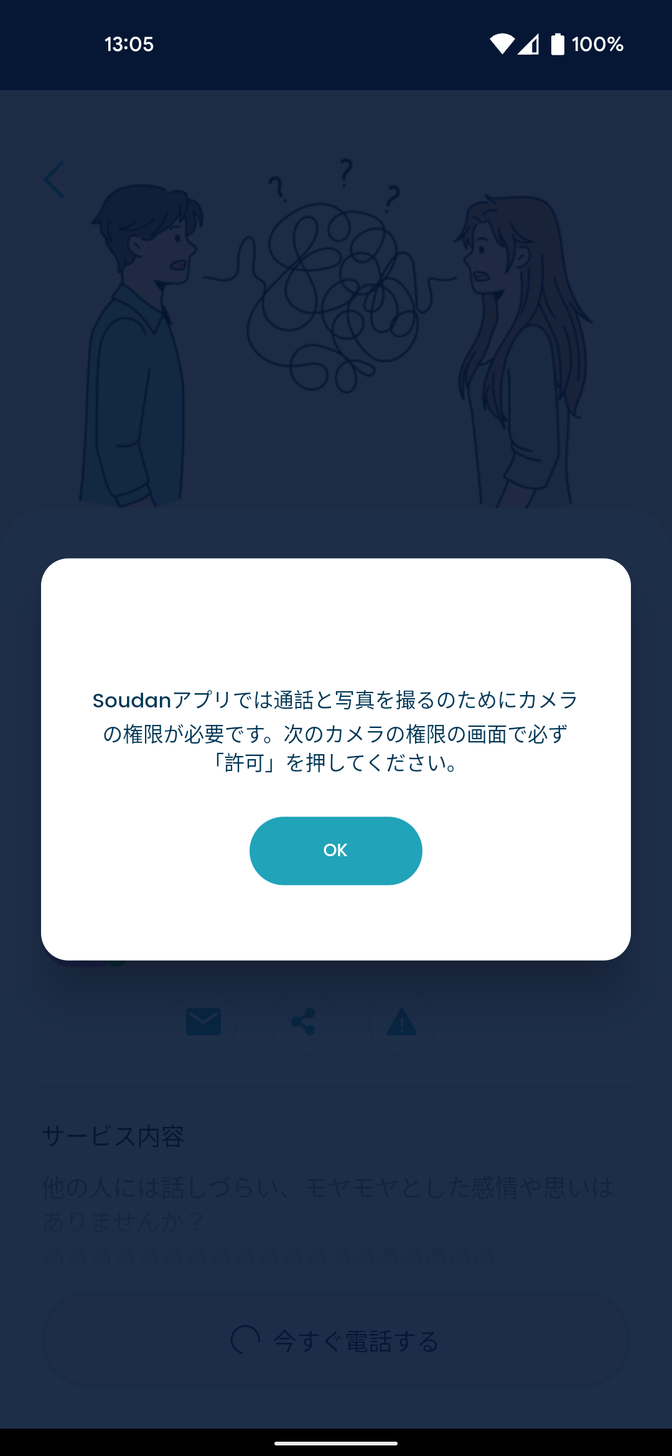Confirm the camera permission notice with OK
This screenshot has height=1456, width=672.
click(x=336, y=850)
